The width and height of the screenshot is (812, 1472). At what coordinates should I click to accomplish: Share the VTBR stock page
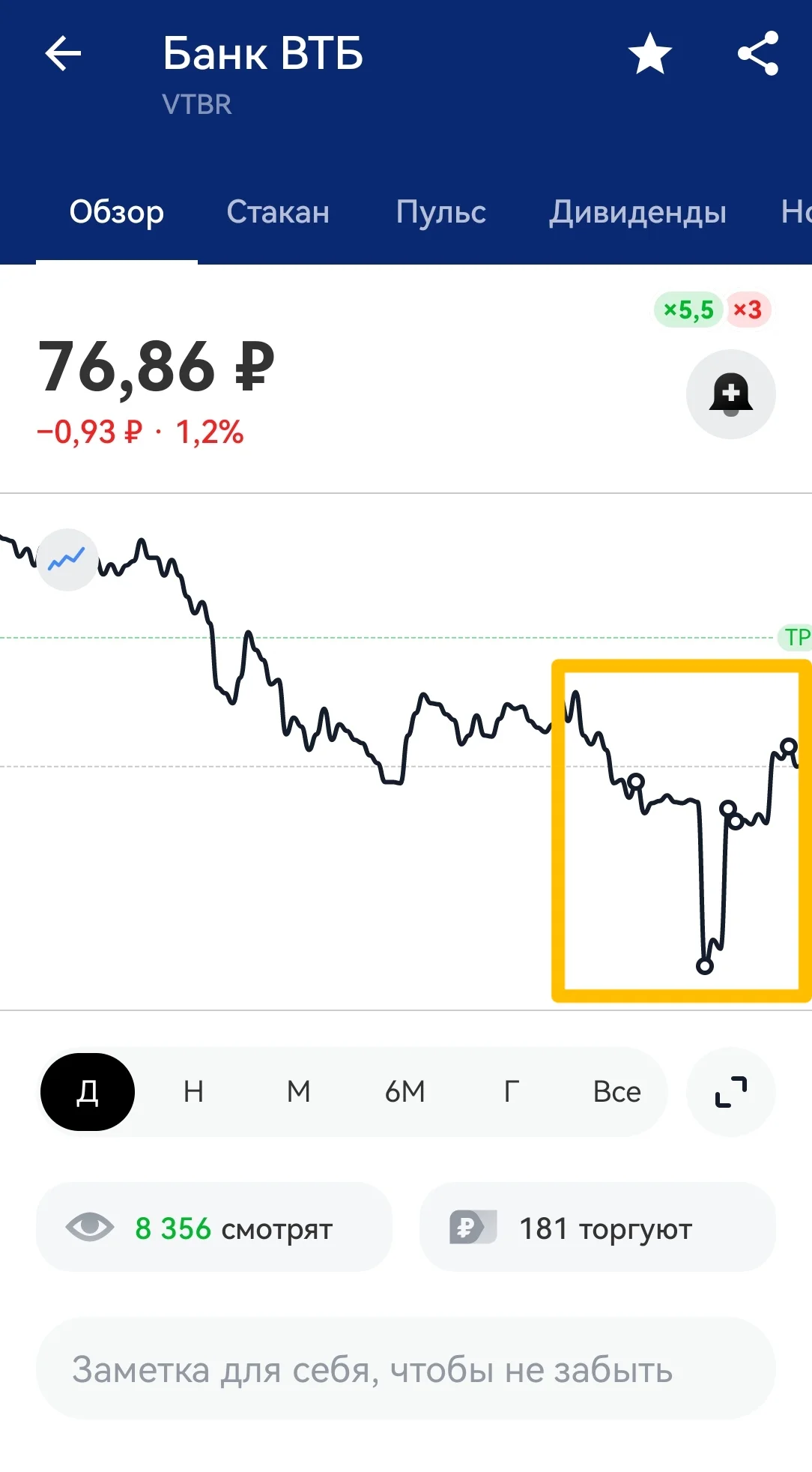point(758,54)
